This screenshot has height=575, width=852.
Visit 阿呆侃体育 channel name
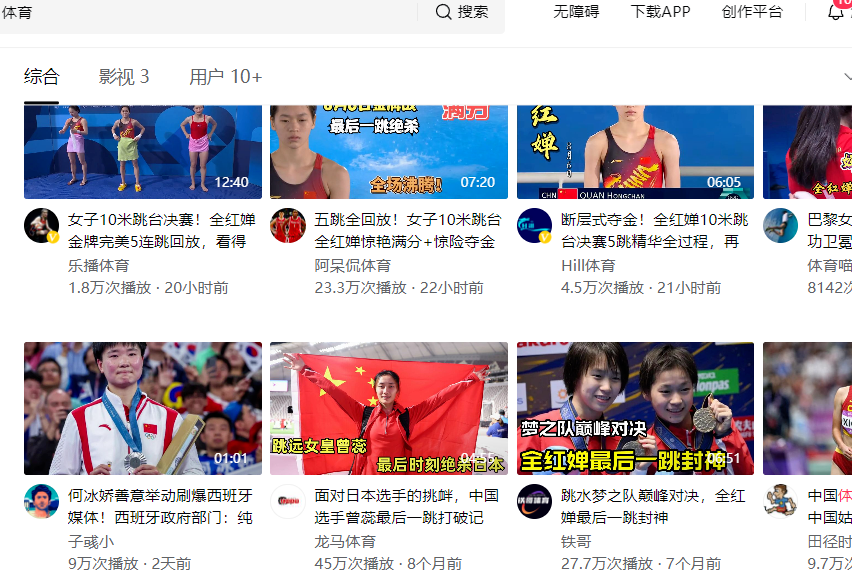[353, 265]
